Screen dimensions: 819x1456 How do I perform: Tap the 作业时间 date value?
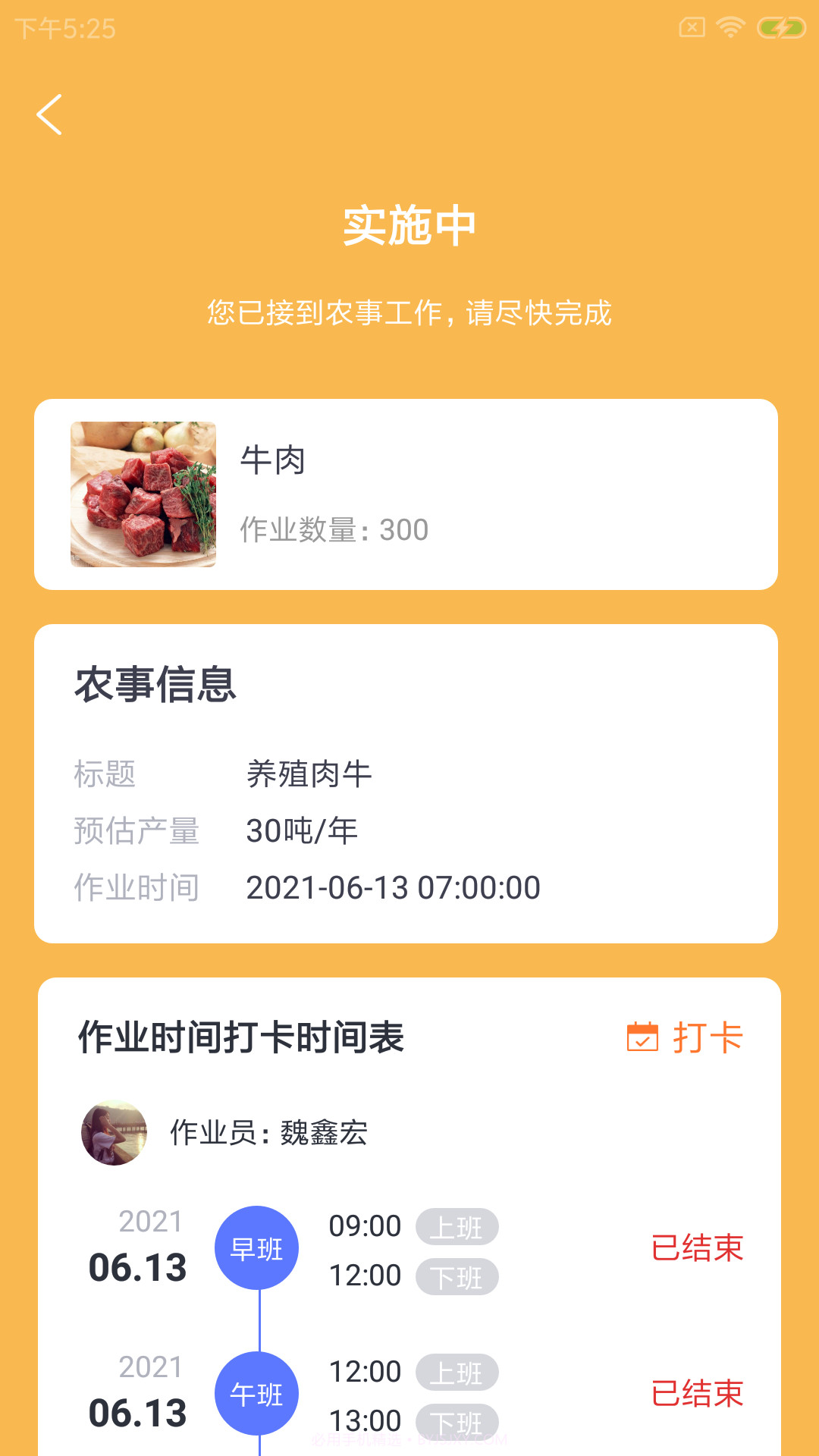click(394, 886)
